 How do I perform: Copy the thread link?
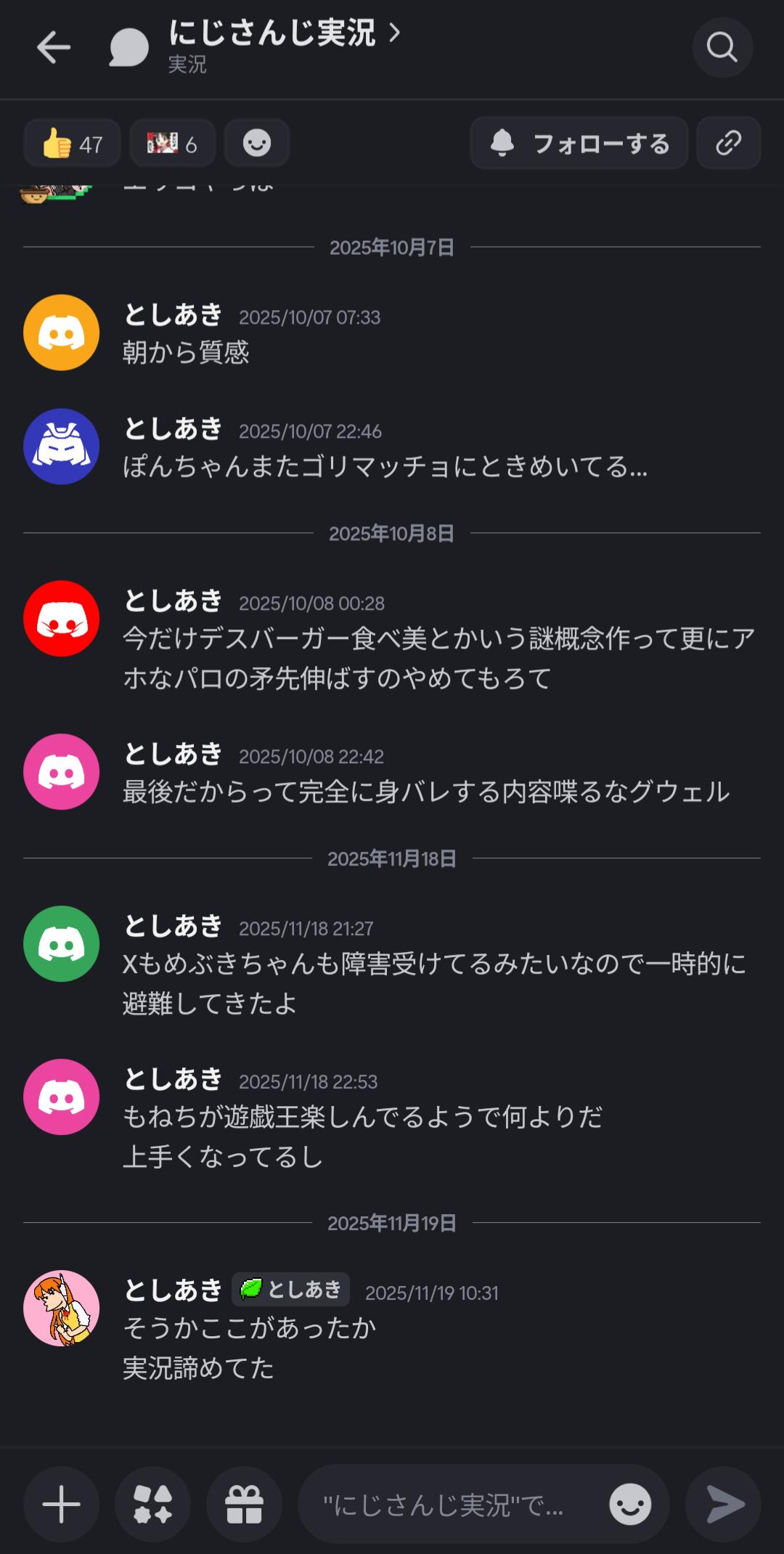(728, 144)
